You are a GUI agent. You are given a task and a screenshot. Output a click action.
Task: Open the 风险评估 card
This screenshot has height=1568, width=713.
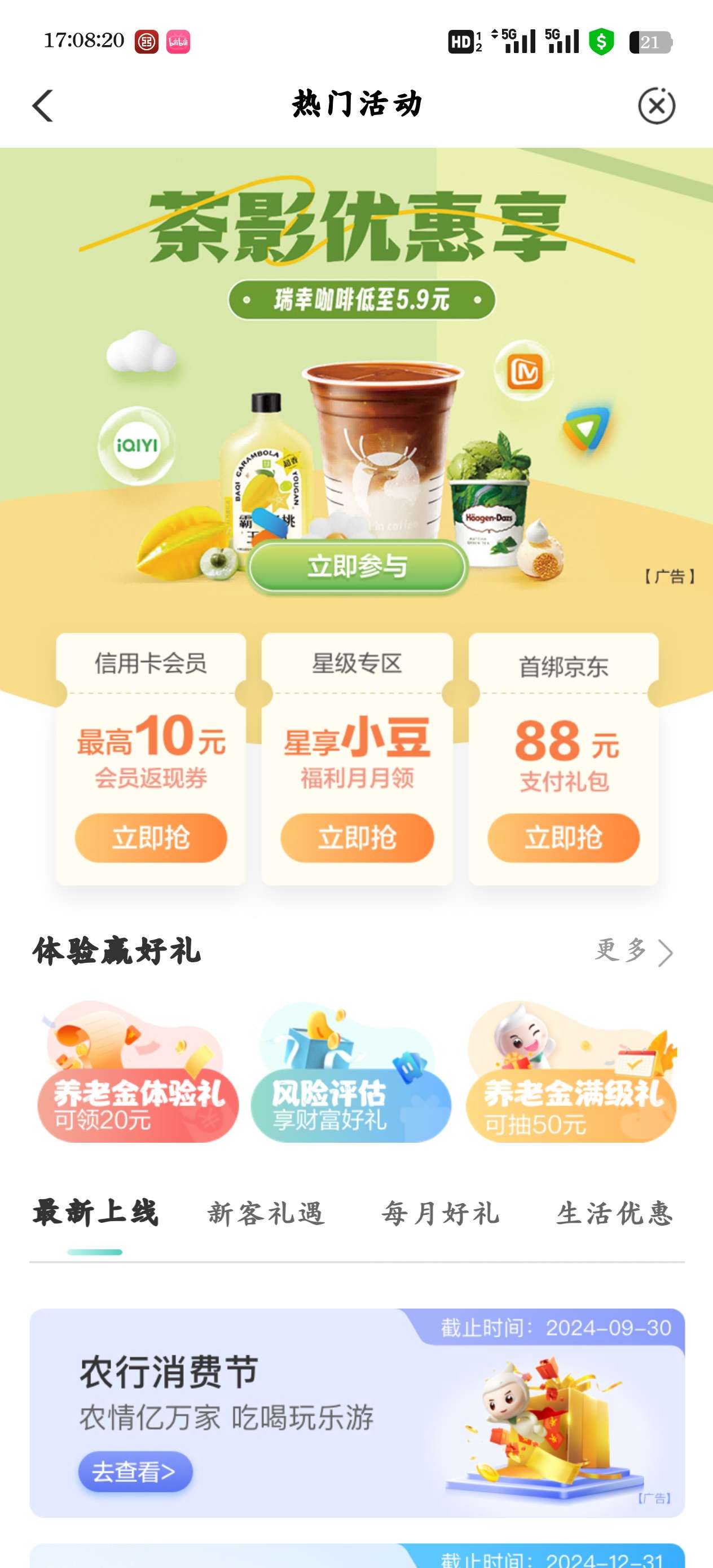pos(351,1074)
